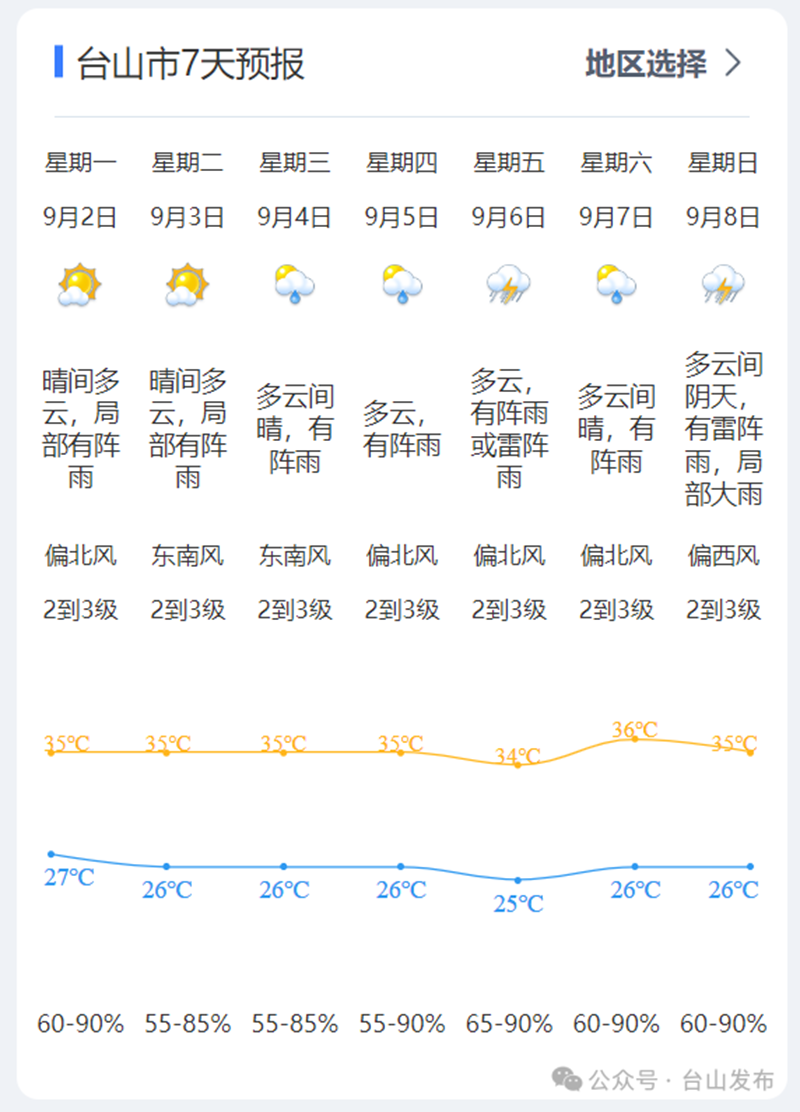Click the blue marker before 台山市7天预报

pos(57,60)
